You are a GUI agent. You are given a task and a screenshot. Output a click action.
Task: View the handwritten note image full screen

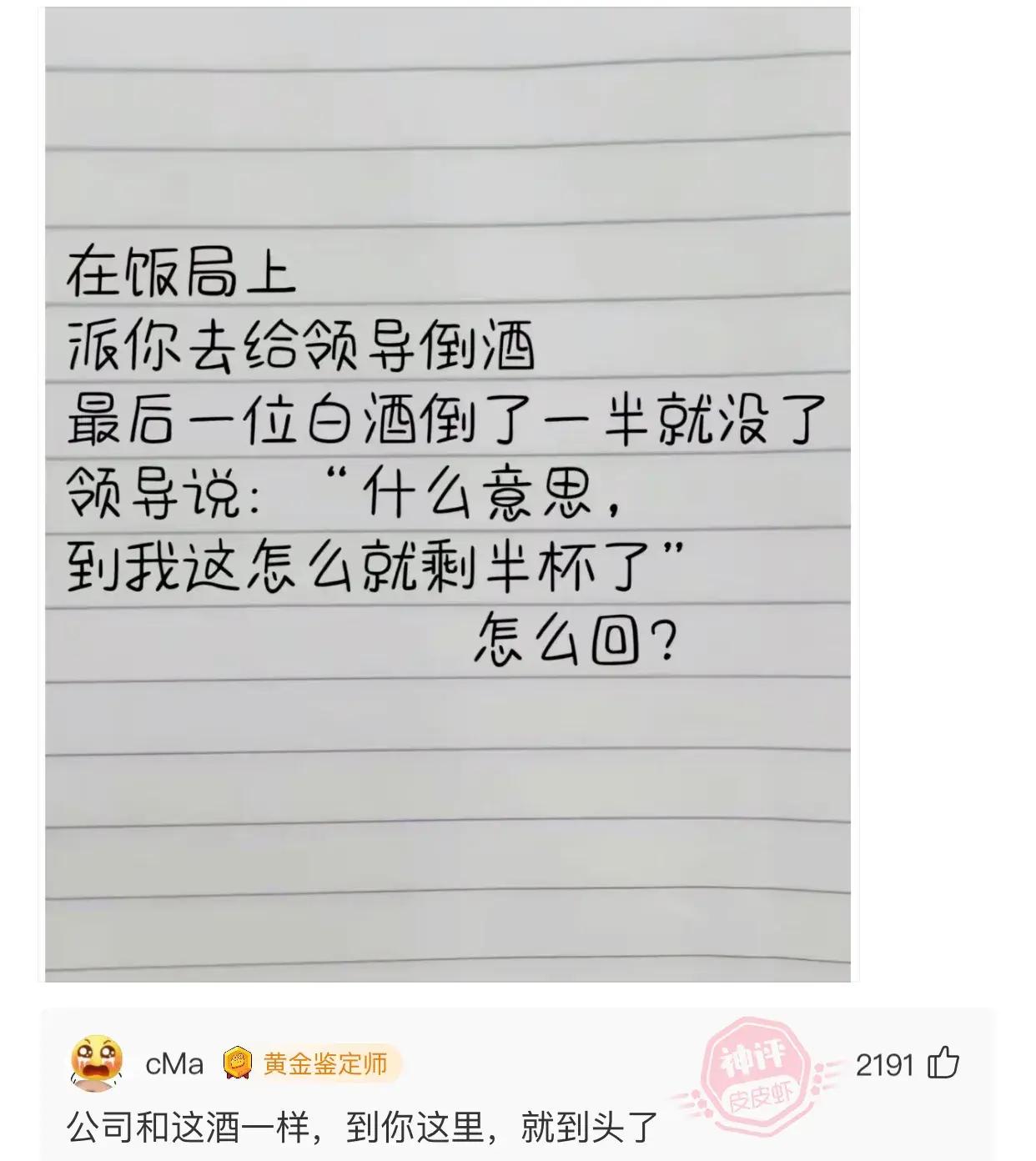[448, 494]
